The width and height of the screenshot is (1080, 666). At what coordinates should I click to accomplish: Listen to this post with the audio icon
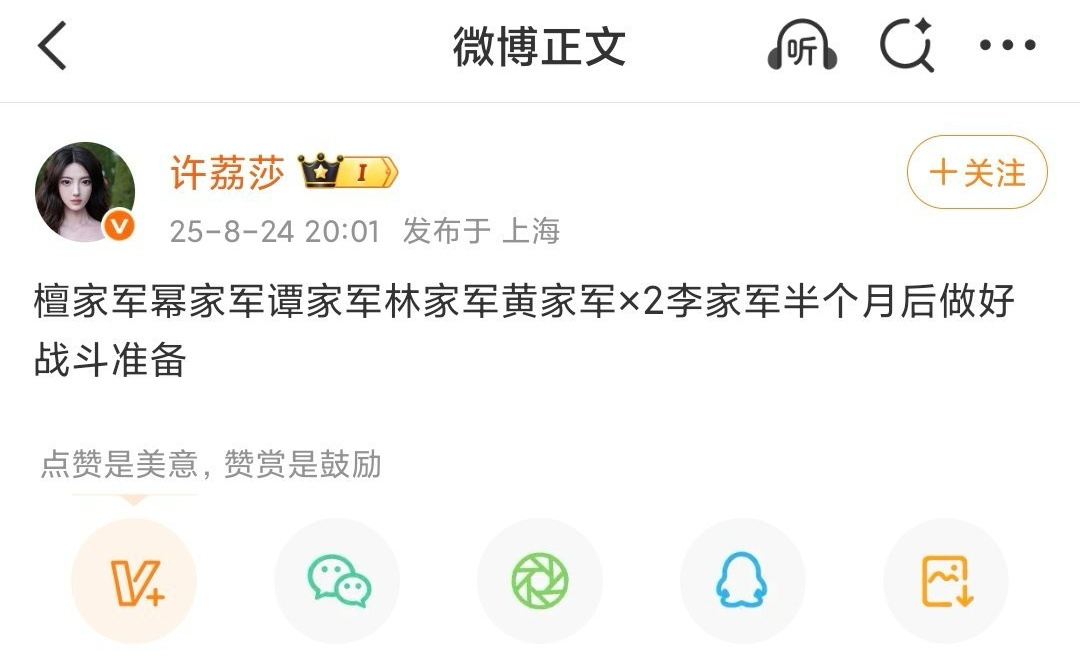[x=802, y=47]
